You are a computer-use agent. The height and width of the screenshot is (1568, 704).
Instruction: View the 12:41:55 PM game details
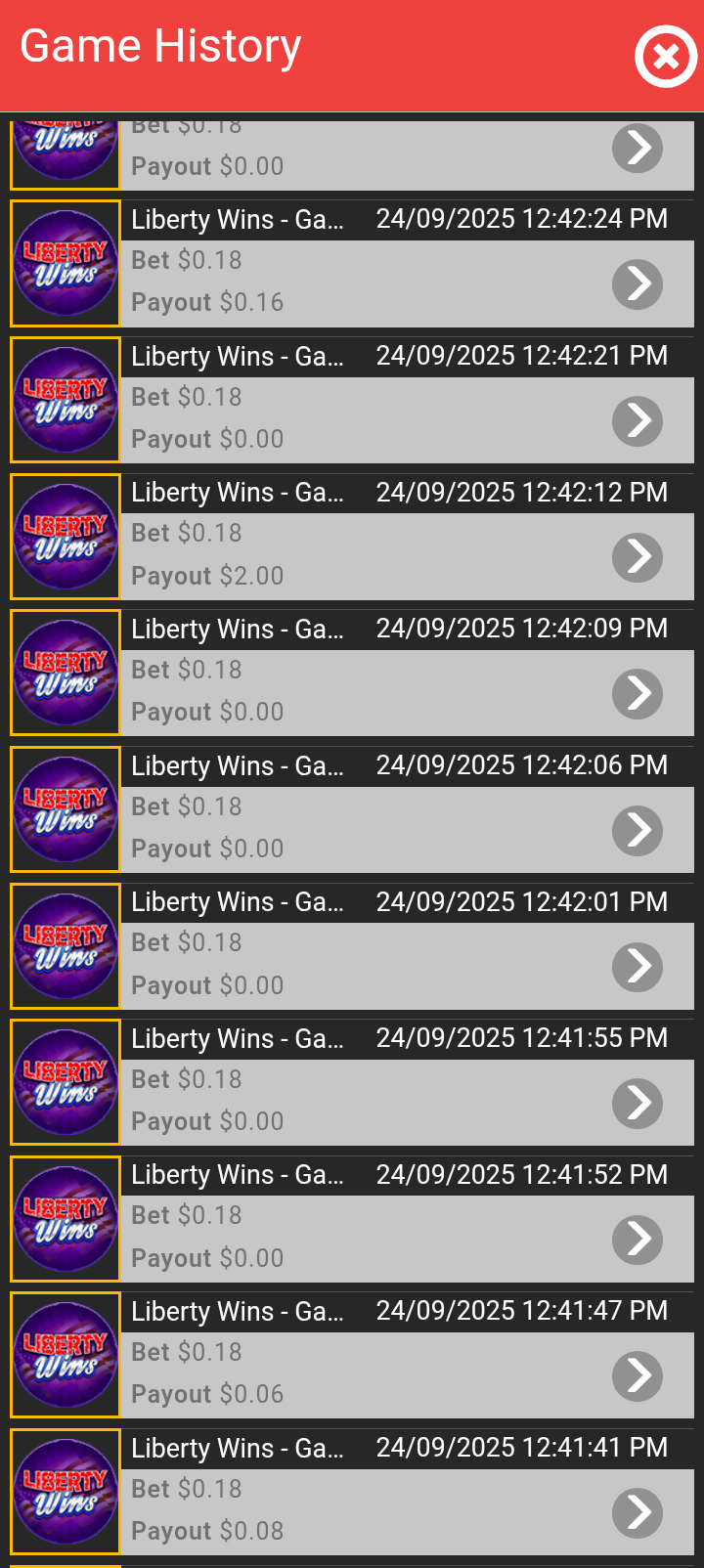[638, 1103]
